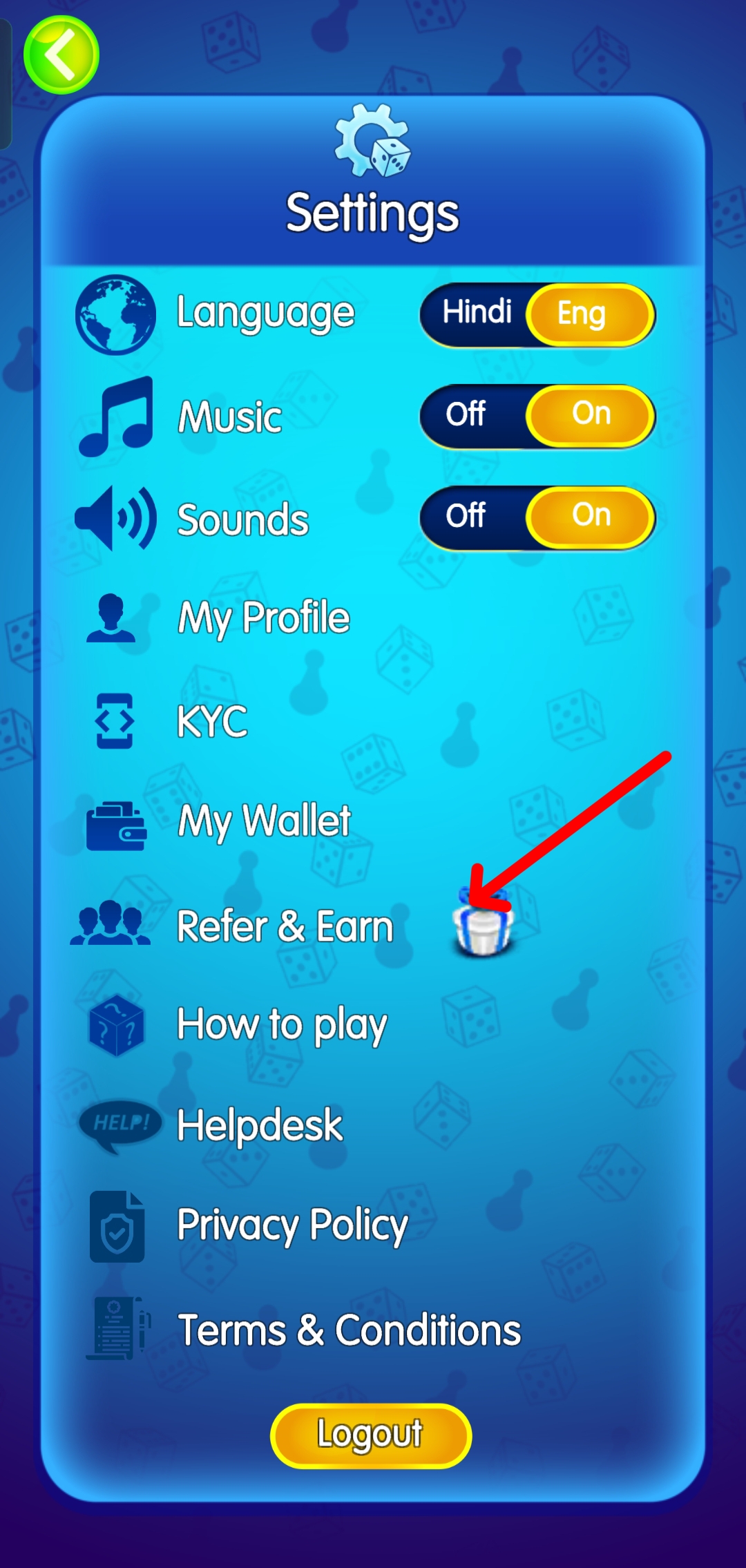Go back using the green arrow
The width and height of the screenshot is (746, 1568).
point(61,55)
